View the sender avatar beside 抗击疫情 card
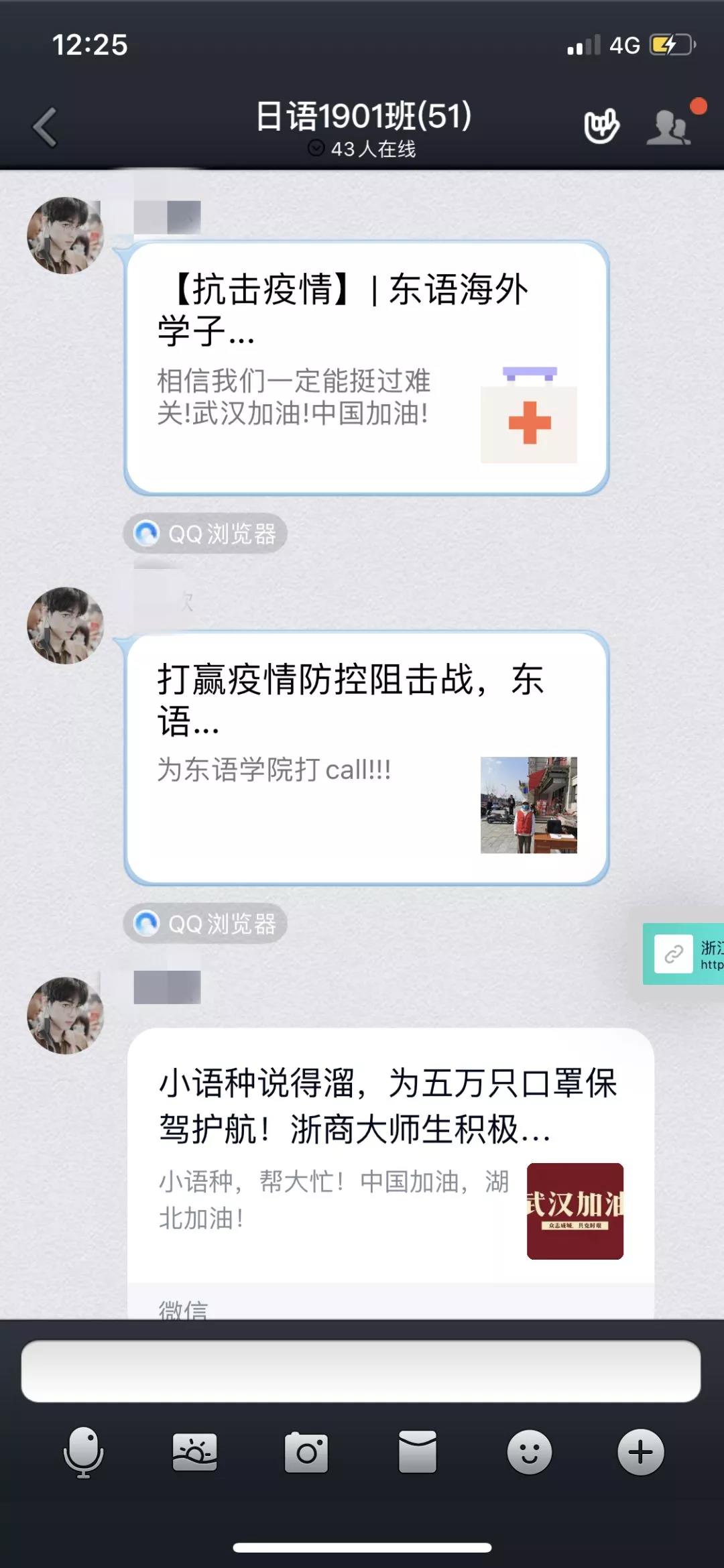The height and width of the screenshot is (1568, 724). (65, 235)
